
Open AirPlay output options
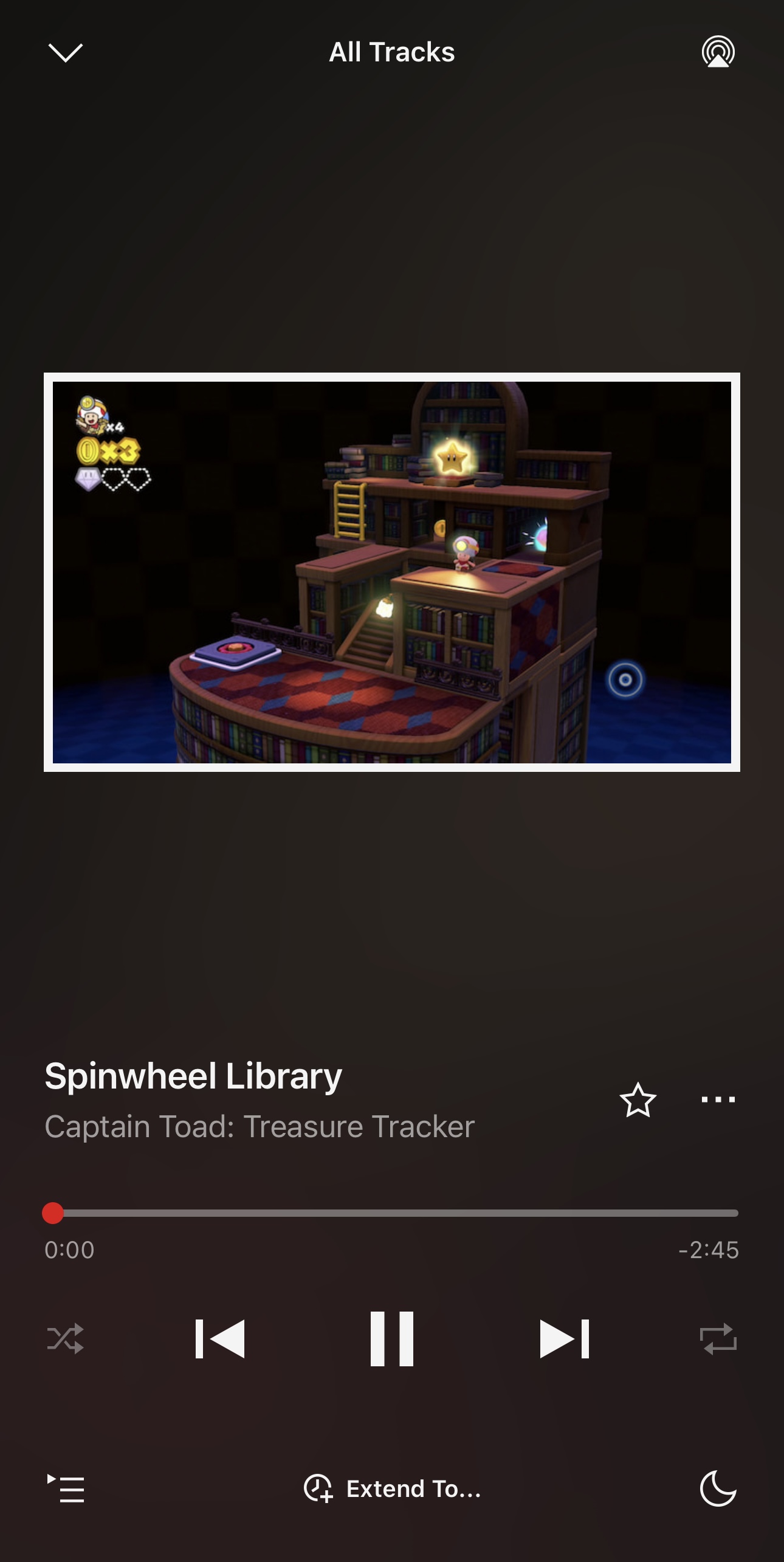[x=718, y=52]
